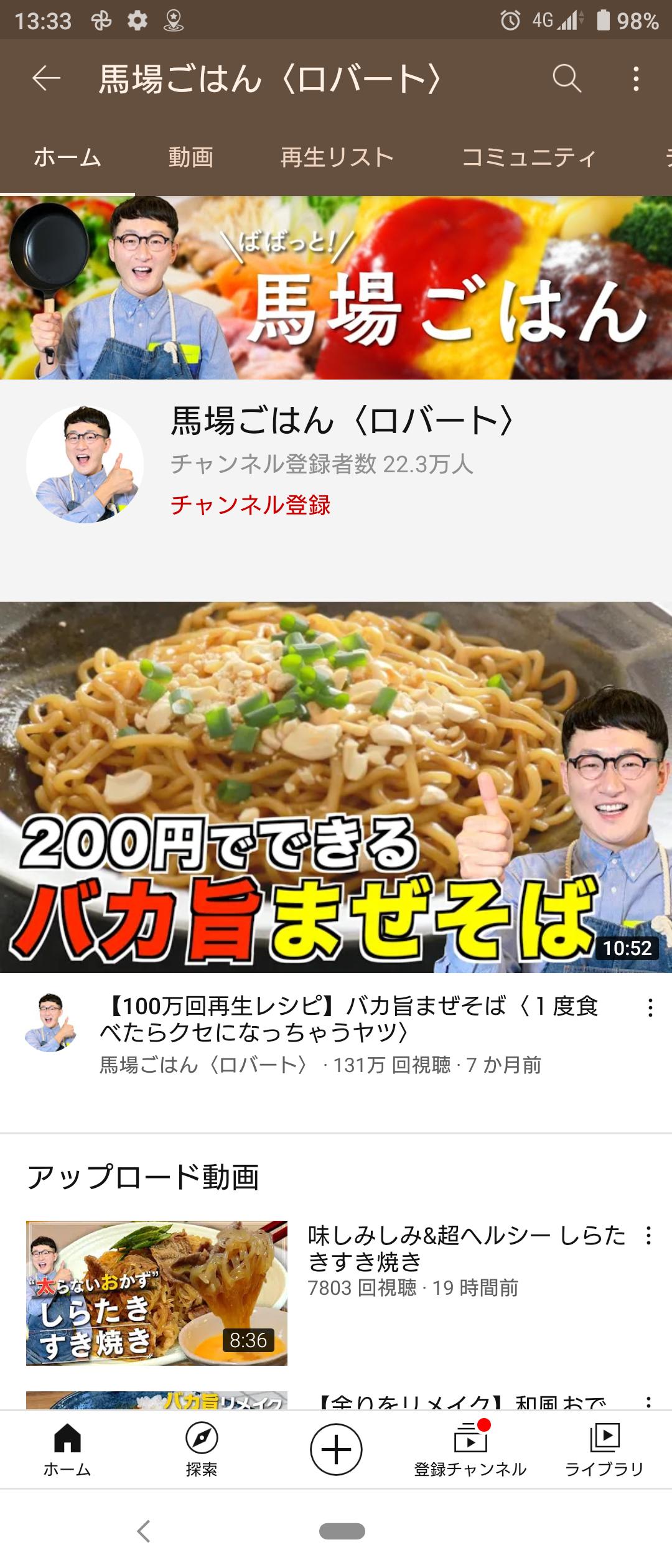Play the バカ旨まぜそば featured video
Viewport: 672px width, 1568px height.
[x=336, y=786]
